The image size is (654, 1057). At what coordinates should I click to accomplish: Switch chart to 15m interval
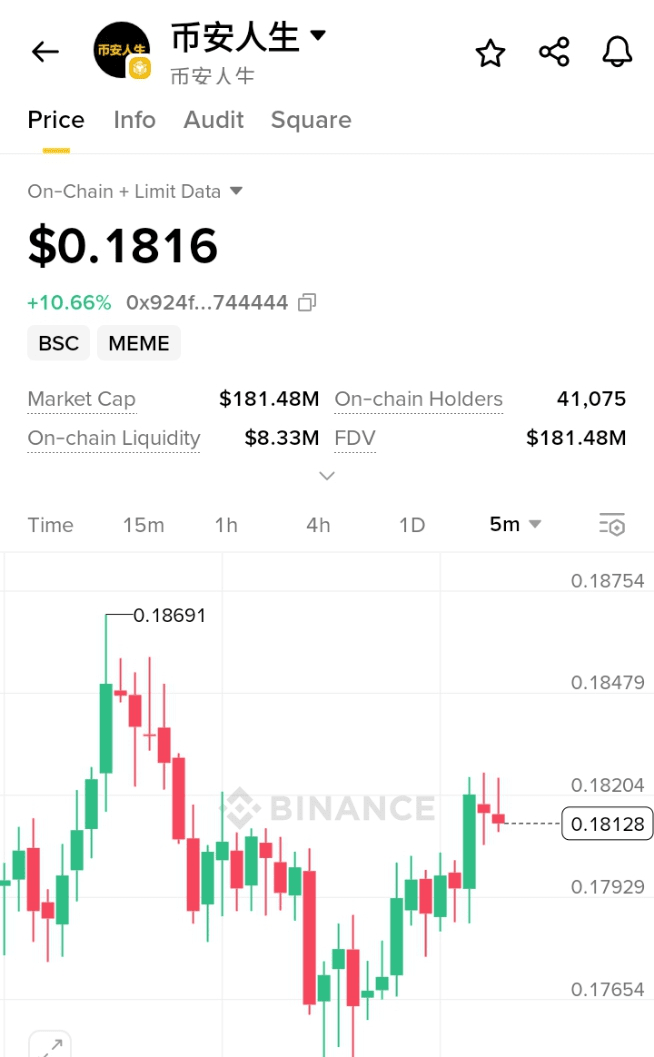[143, 525]
